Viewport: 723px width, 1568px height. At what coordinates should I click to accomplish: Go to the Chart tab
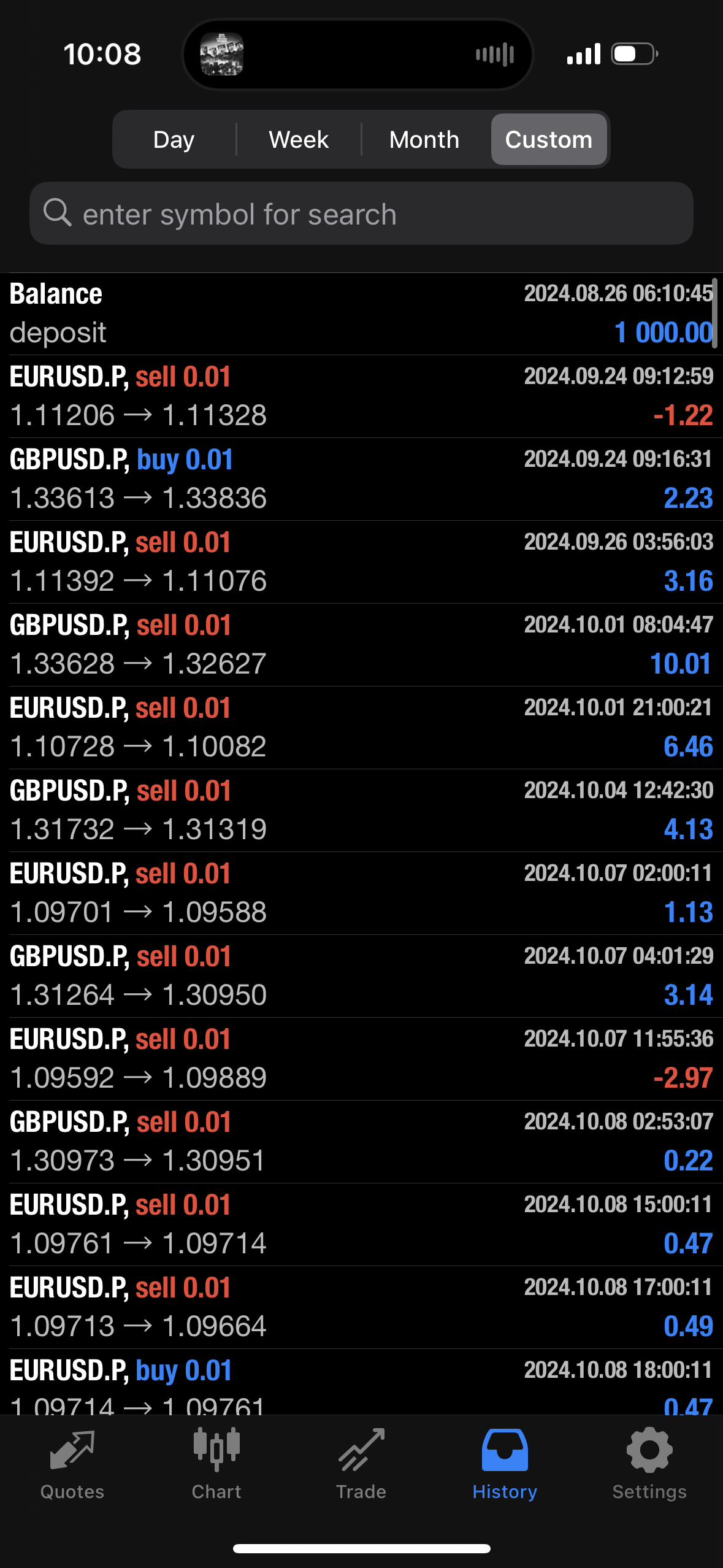[216, 1465]
